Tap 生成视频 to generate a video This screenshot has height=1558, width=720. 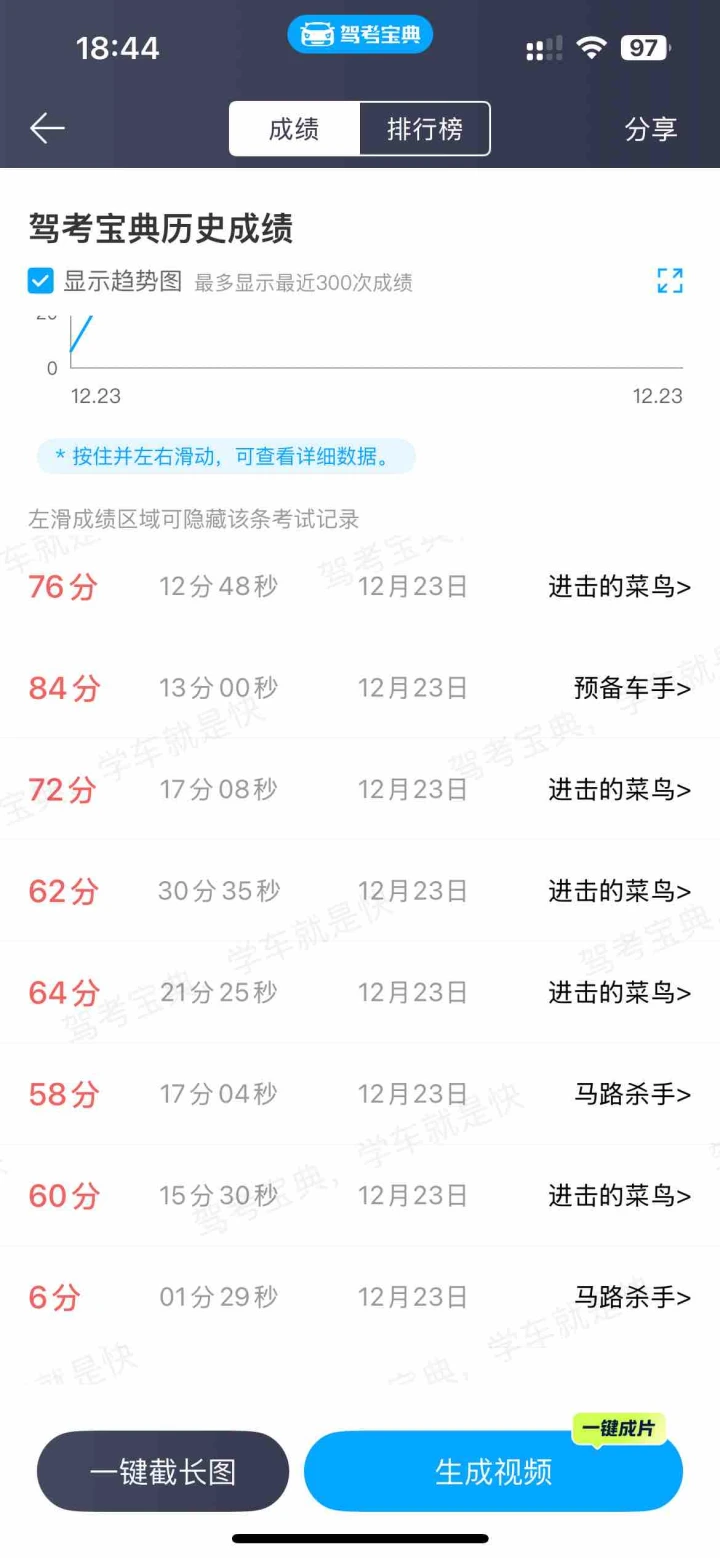tap(494, 1471)
